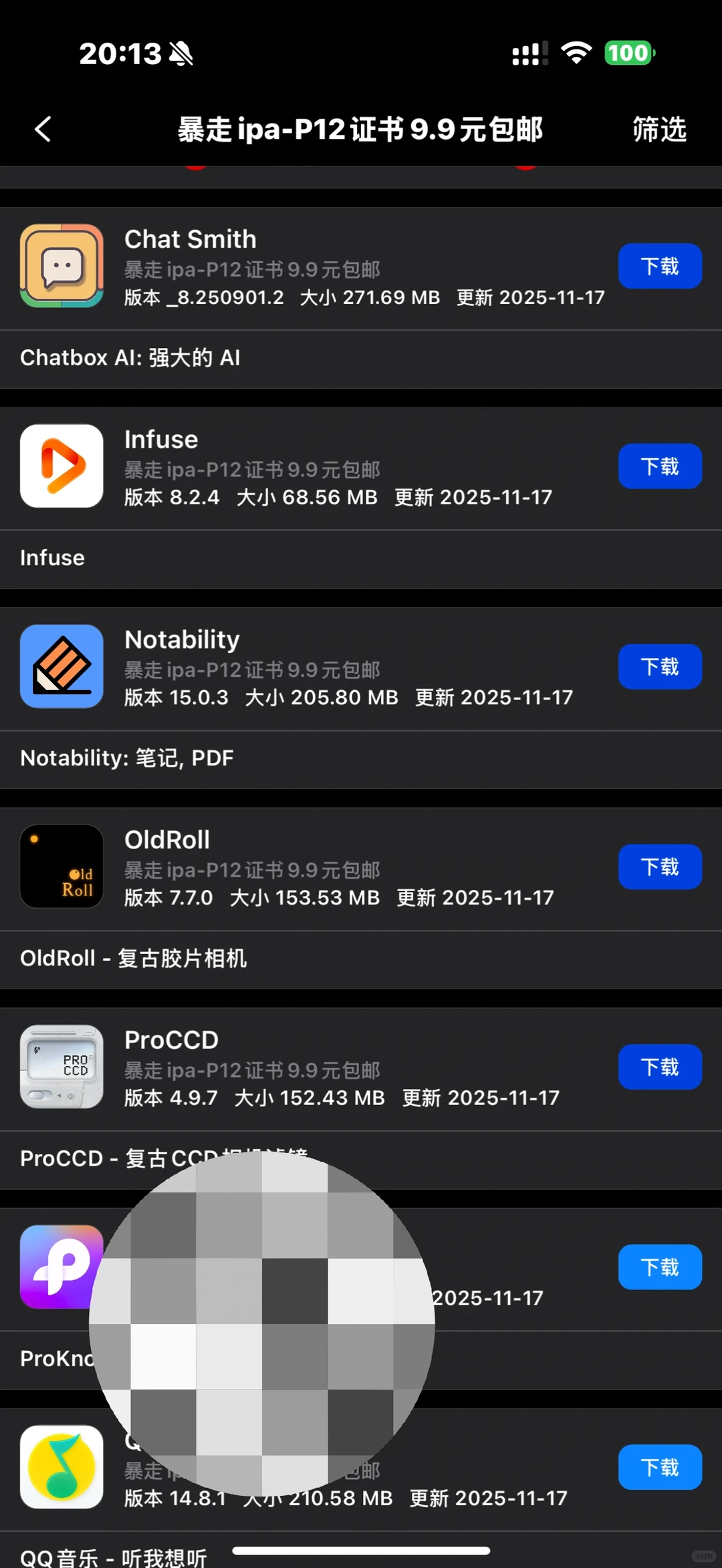Download the ProKnockOut app
The height and width of the screenshot is (1568, 722).
(659, 1267)
